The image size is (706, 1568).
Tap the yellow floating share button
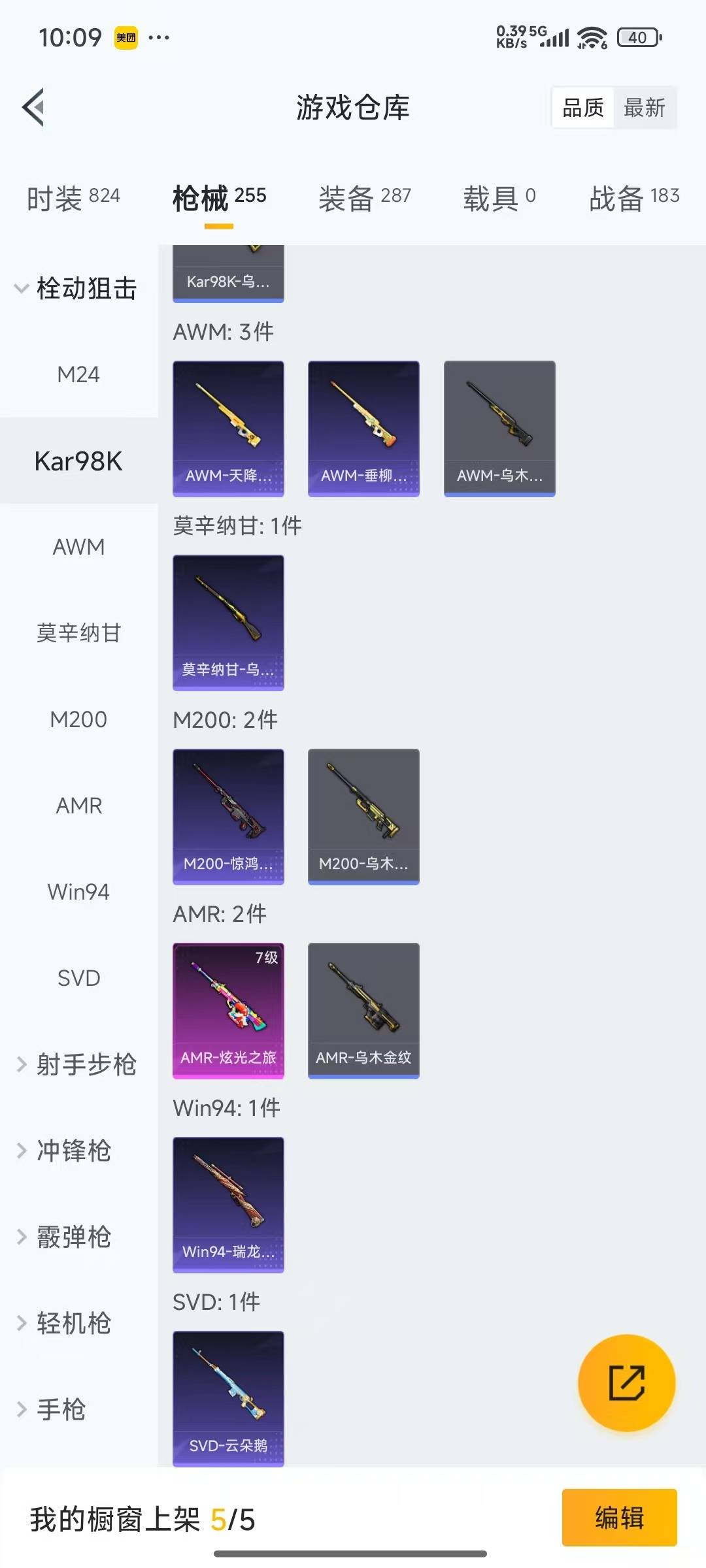626,1382
